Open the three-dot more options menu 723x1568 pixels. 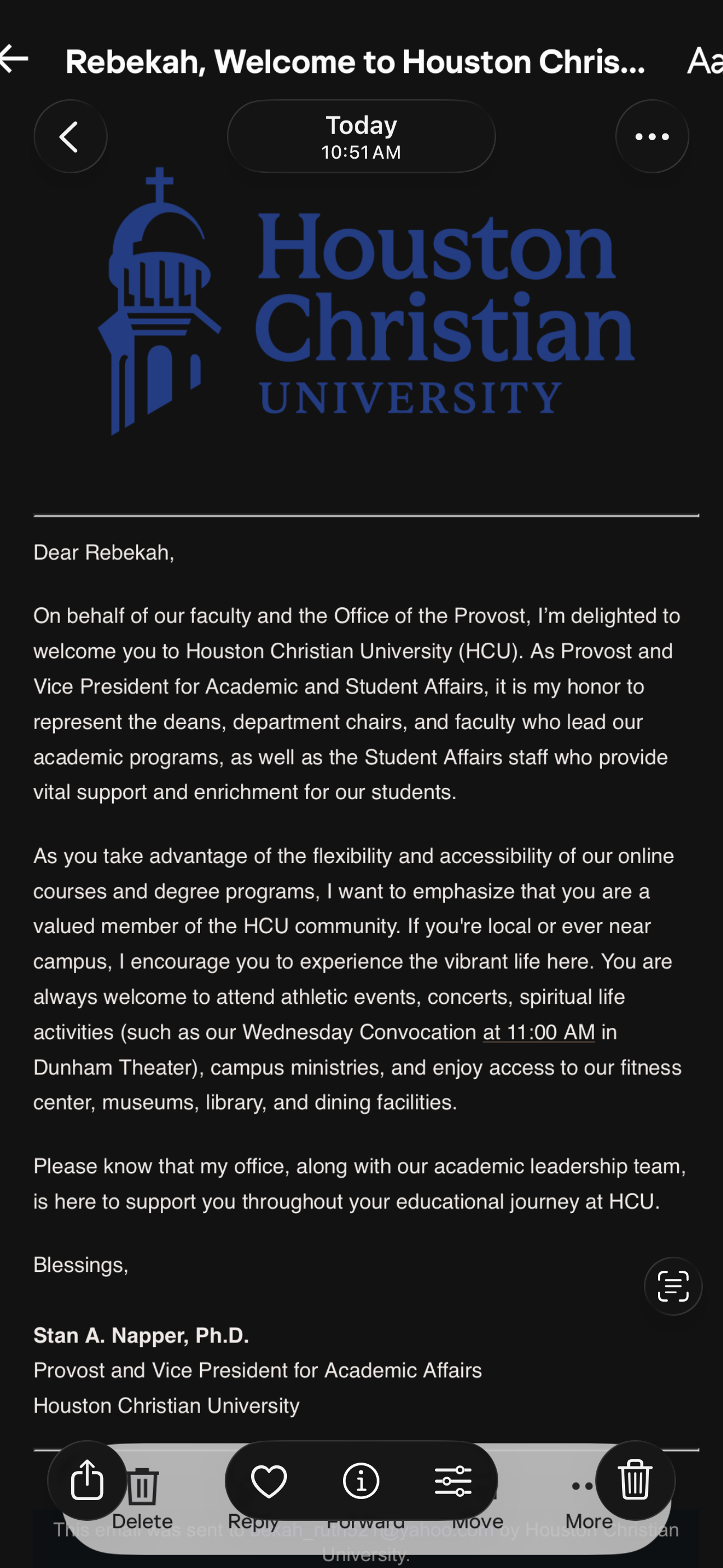(x=652, y=136)
